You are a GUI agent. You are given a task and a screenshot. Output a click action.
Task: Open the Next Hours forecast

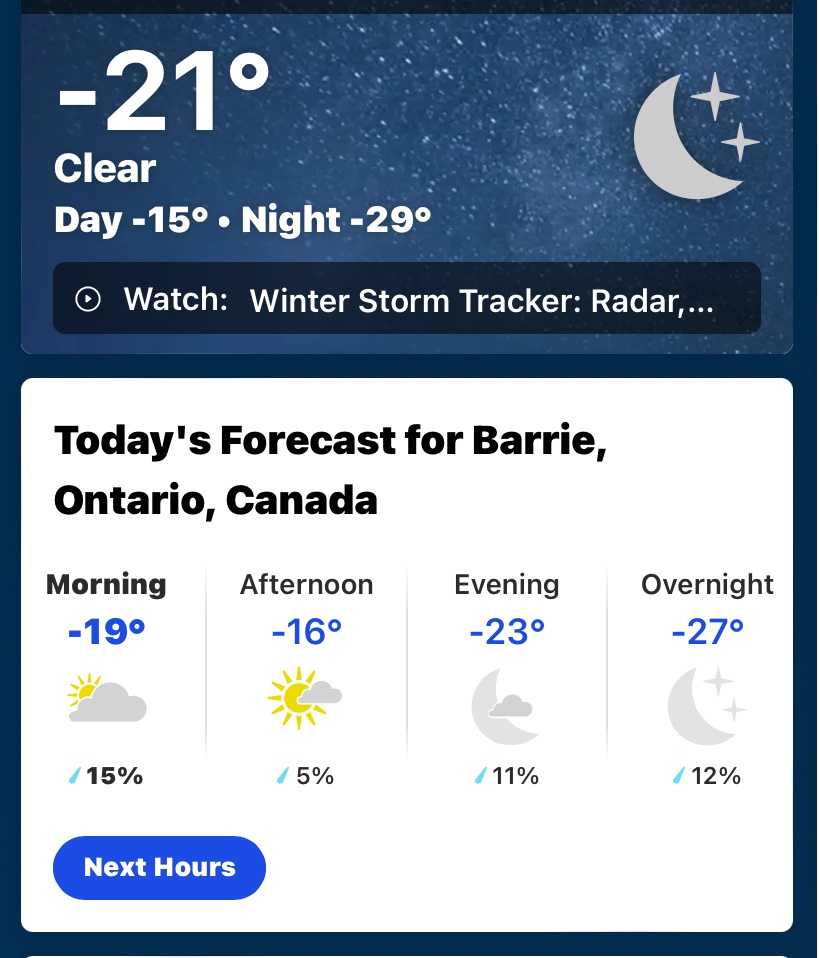pyautogui.click(x=159, y=867)
